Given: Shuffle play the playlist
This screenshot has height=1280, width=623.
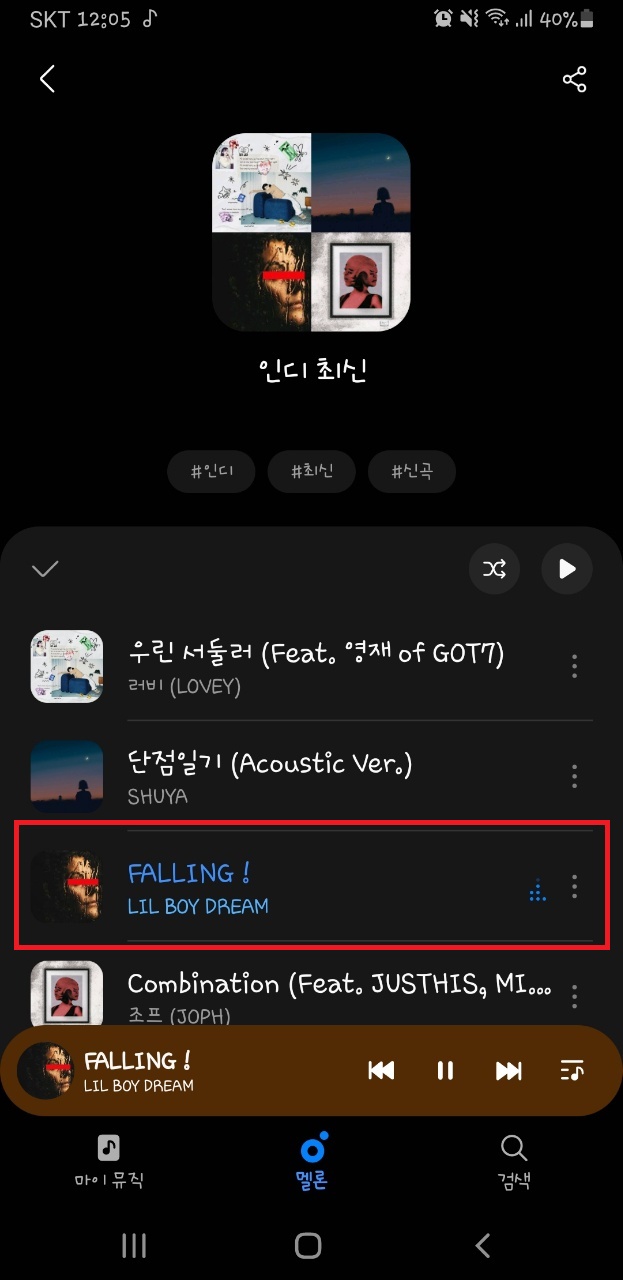Looking at the screenshot, I should coord(494,569).
